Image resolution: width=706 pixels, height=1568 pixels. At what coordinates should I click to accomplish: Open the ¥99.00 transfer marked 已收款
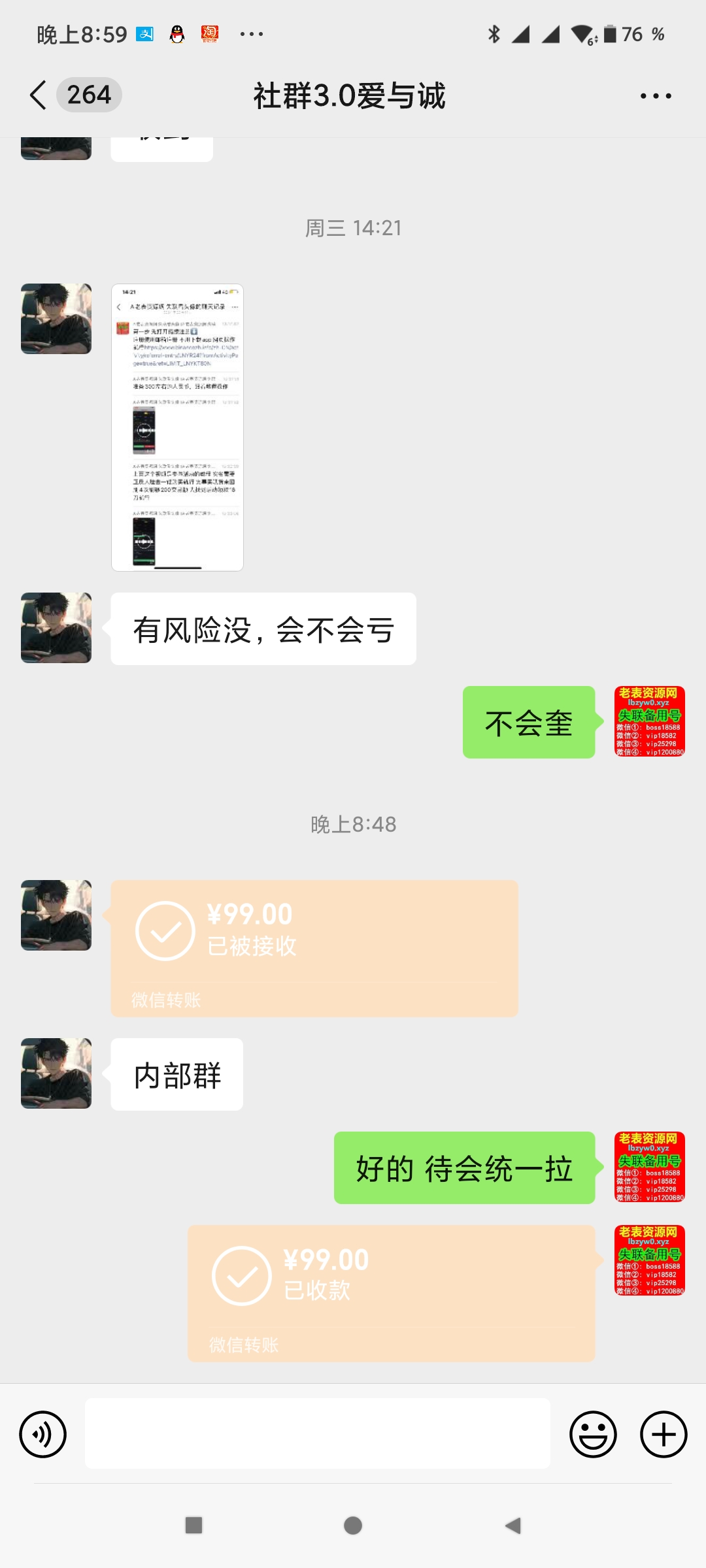coord(392,1293)
